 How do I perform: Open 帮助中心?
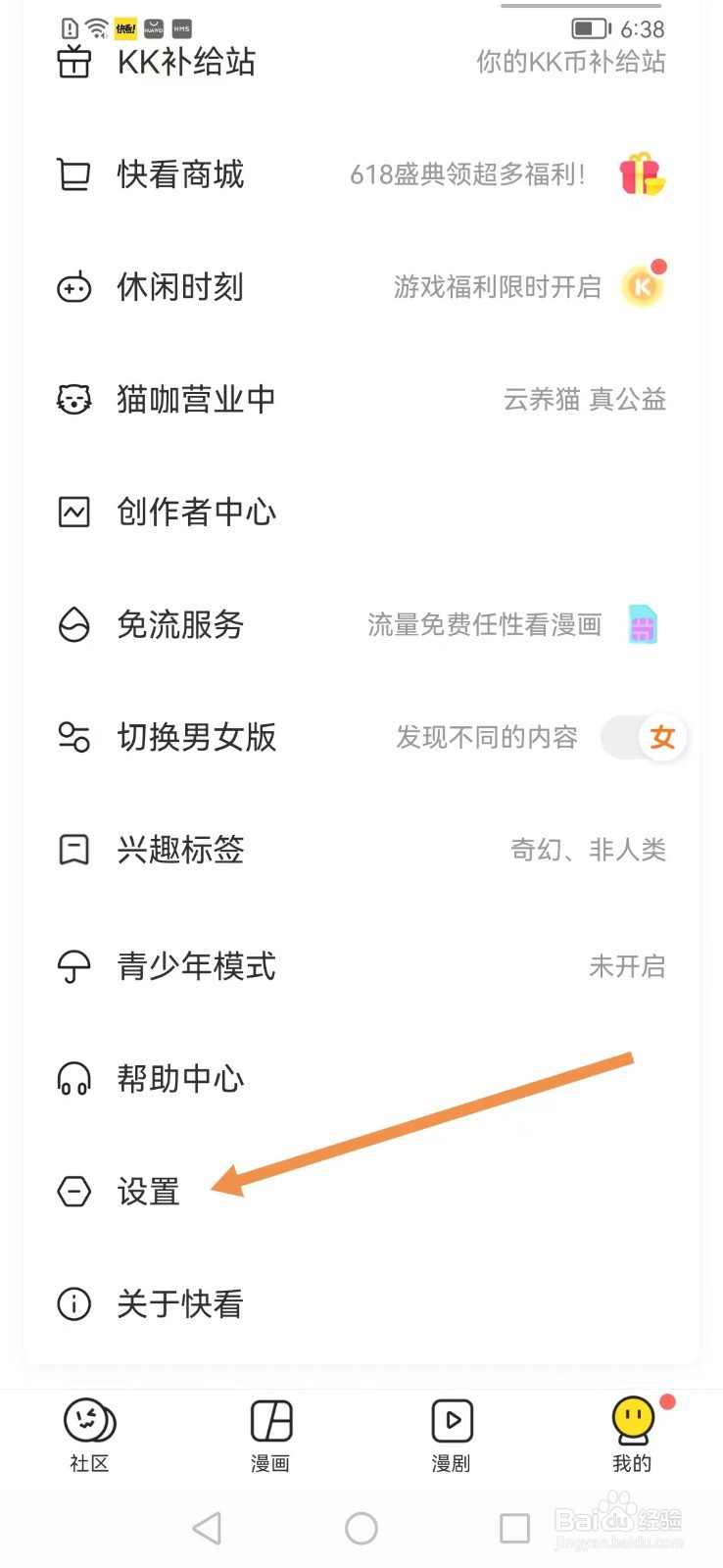pos(361,1079)
